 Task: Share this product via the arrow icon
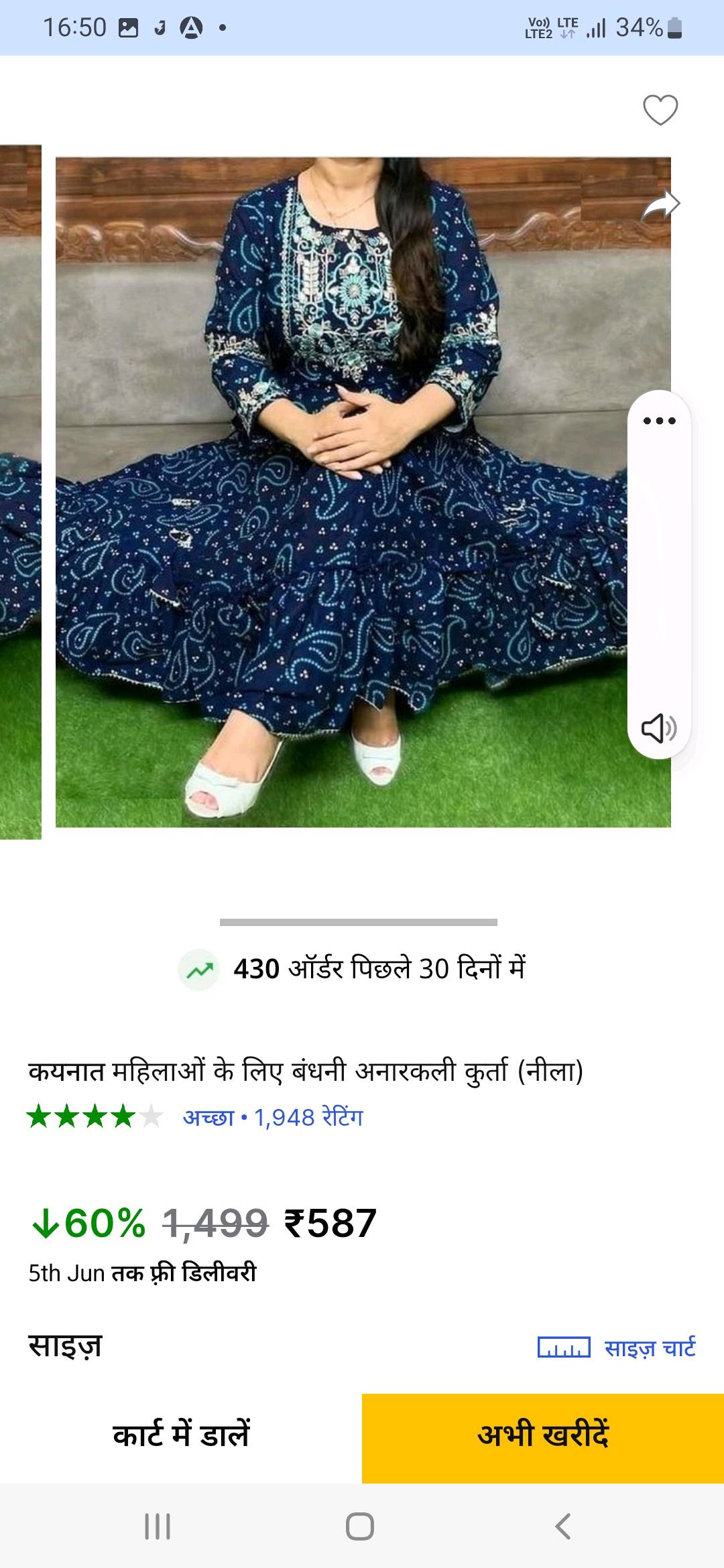coord(660,205)
